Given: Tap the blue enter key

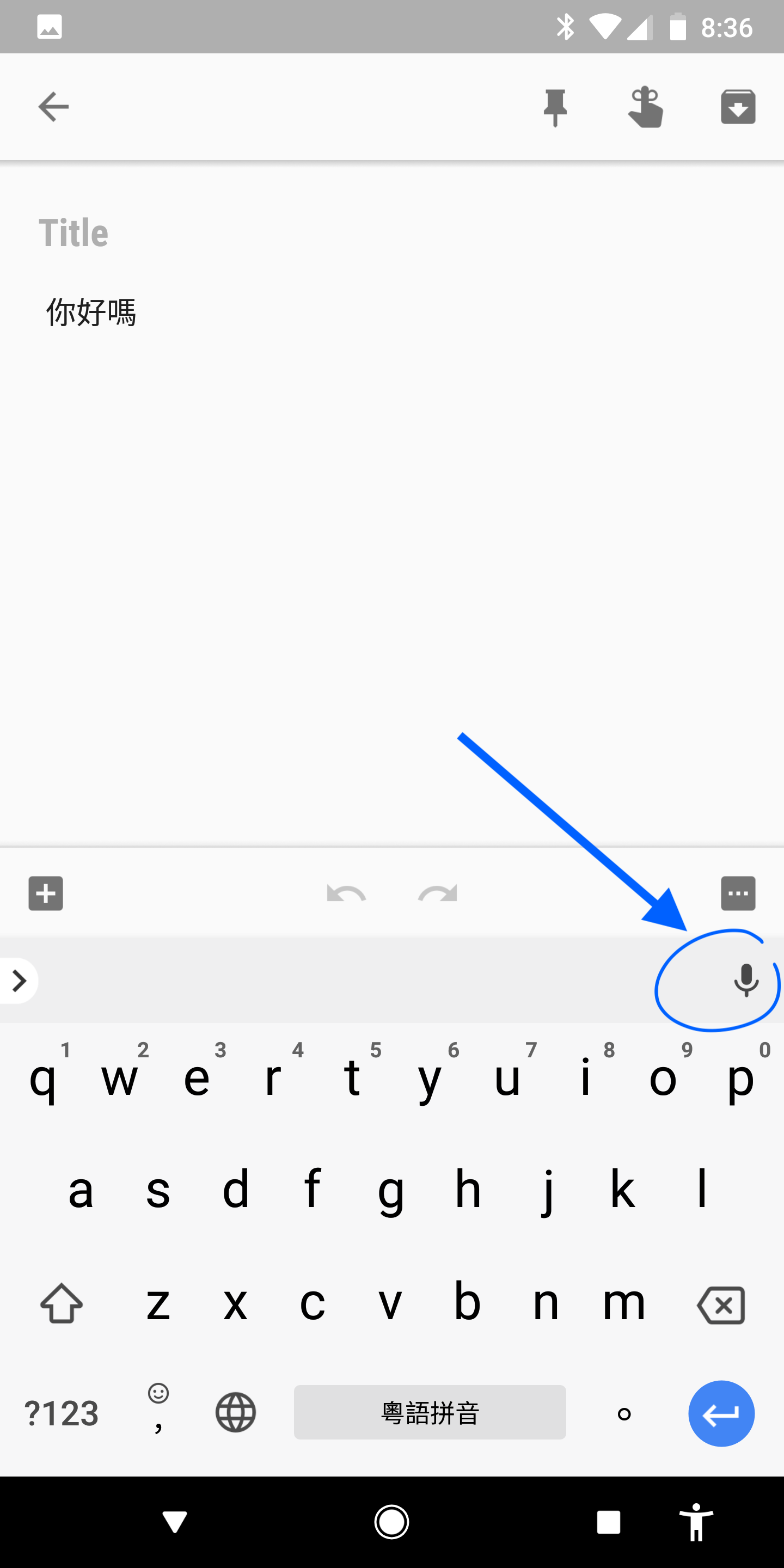Looking at the screenshot, I should (721, 1413).
